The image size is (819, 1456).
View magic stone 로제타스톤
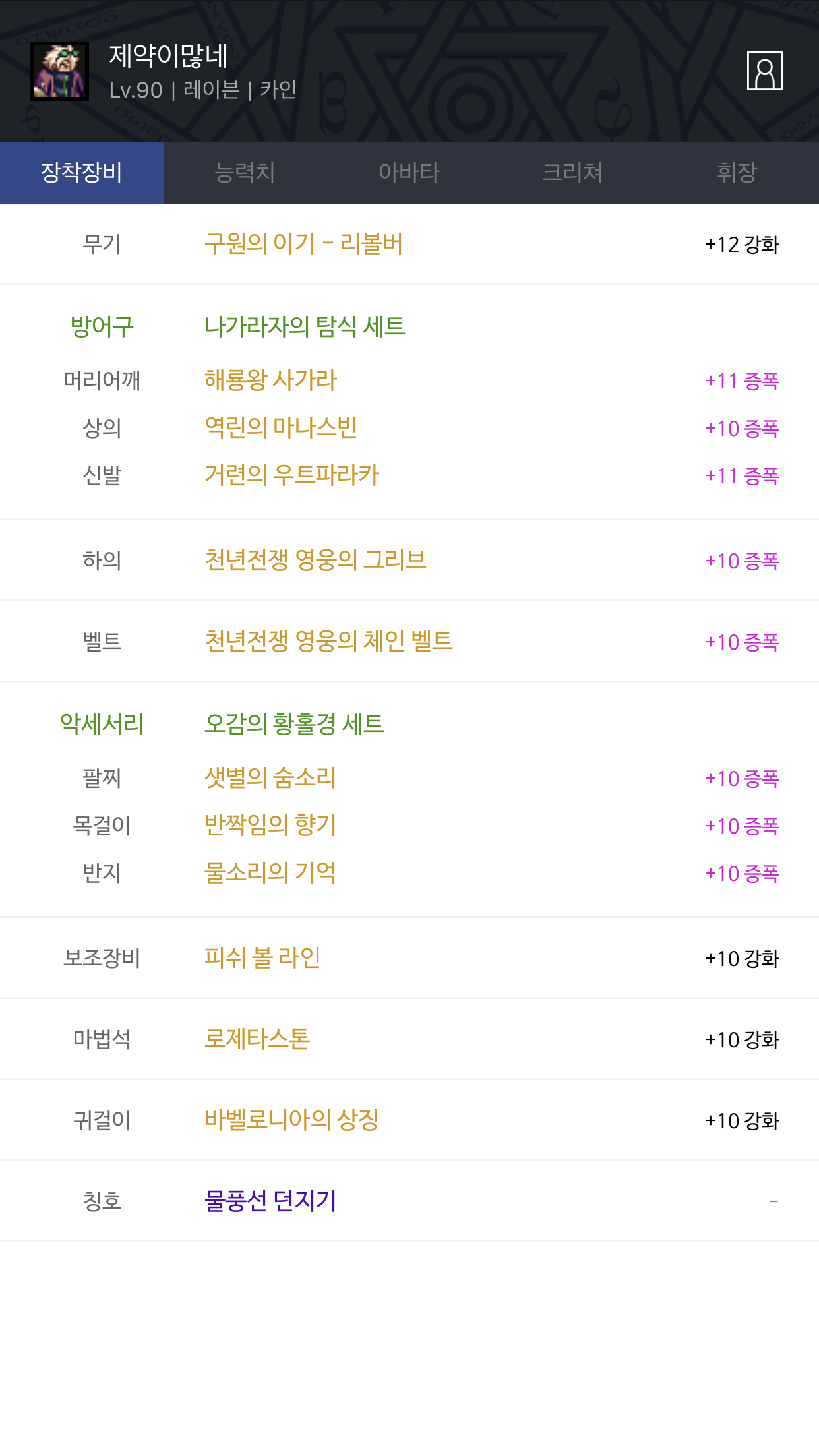point(257,1039)
